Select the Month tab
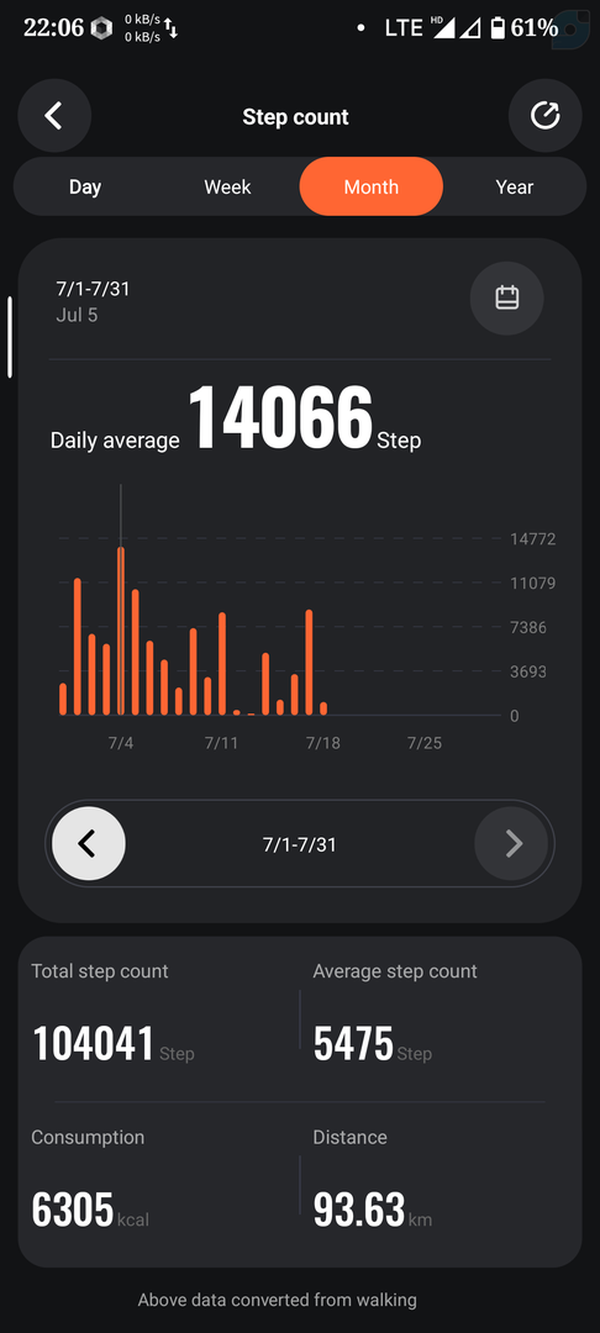The width and height of the screenshot is (600, 1333). coord(371,187)
